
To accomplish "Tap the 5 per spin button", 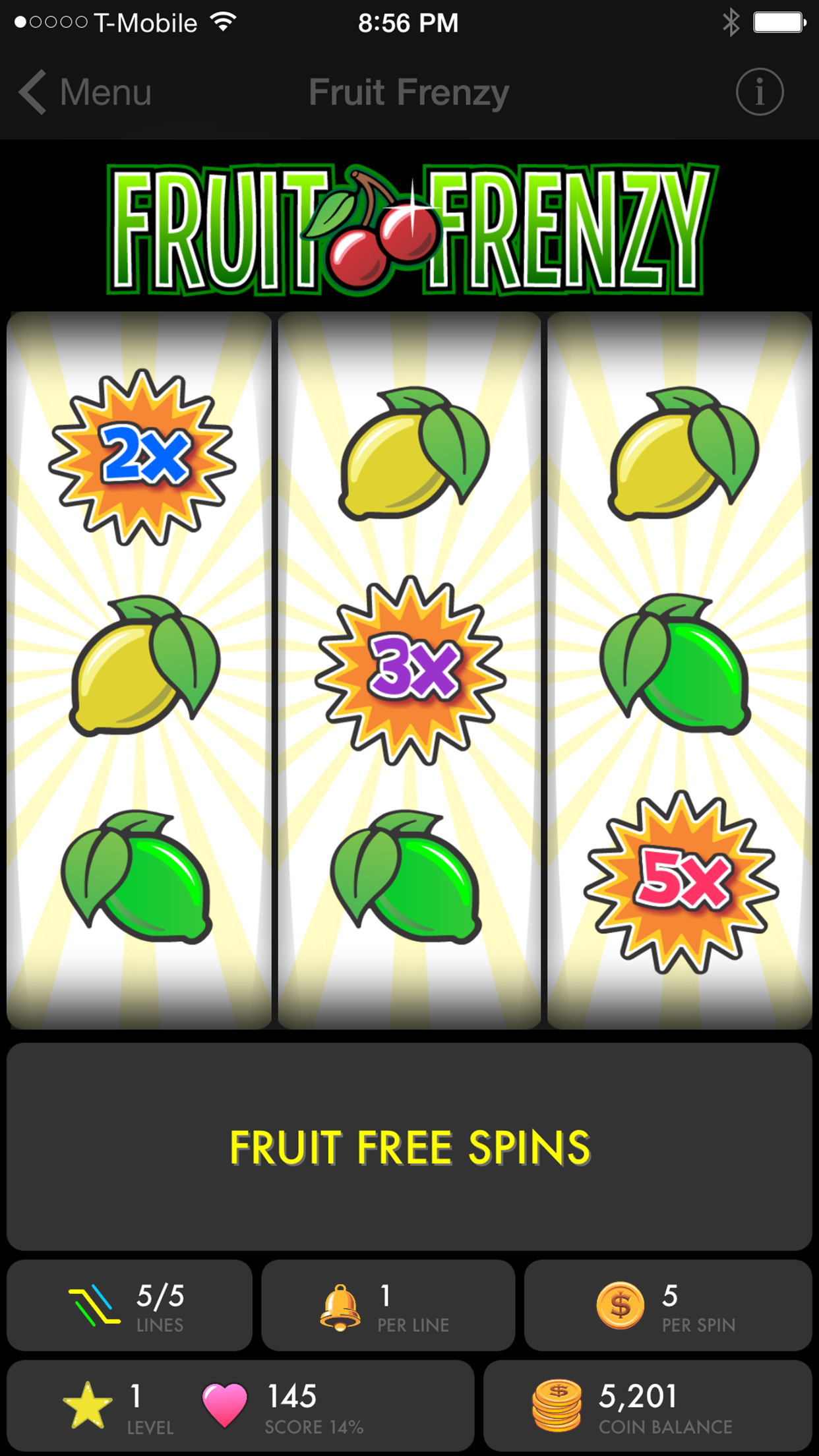I will click(x=667, y=1306).
